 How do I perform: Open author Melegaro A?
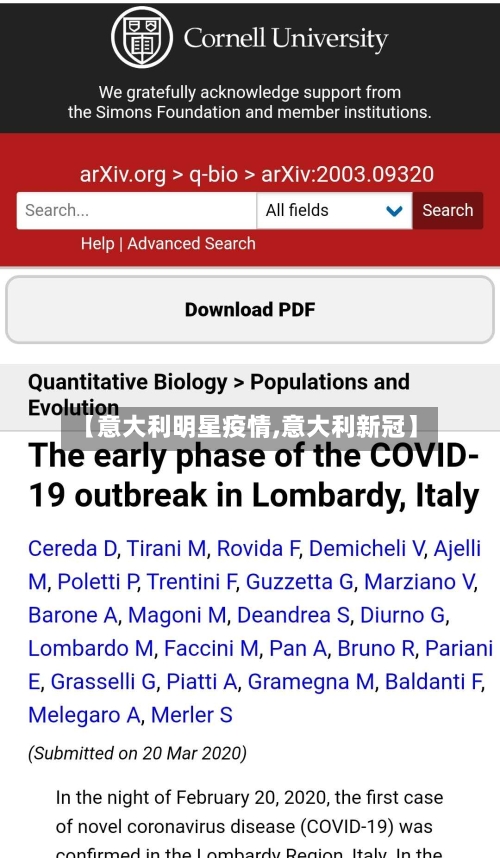point(84,715)
